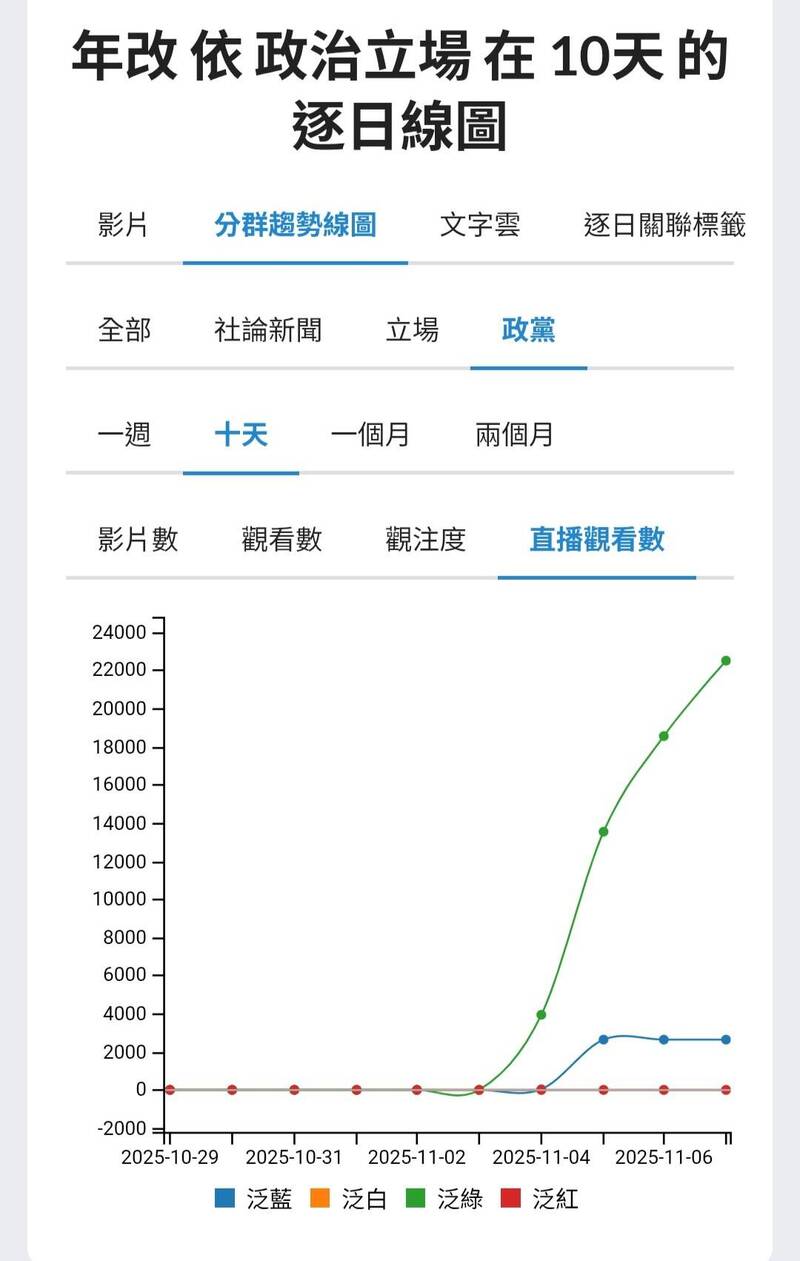The height and width of the screenshot is (1261, 800).
Task: Change time range to 一週
Action: [124, 435]
